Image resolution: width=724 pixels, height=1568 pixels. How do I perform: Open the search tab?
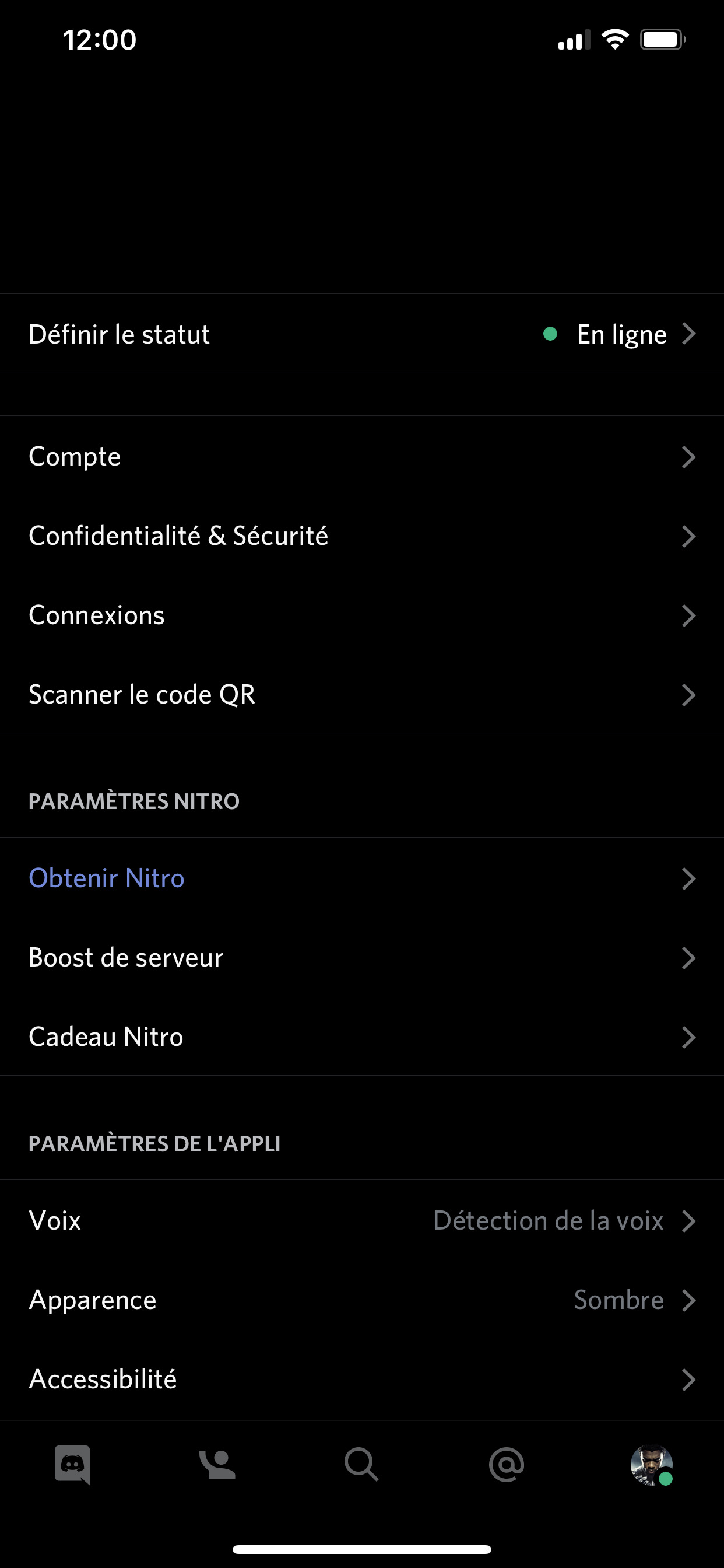tap(361, 1465)
